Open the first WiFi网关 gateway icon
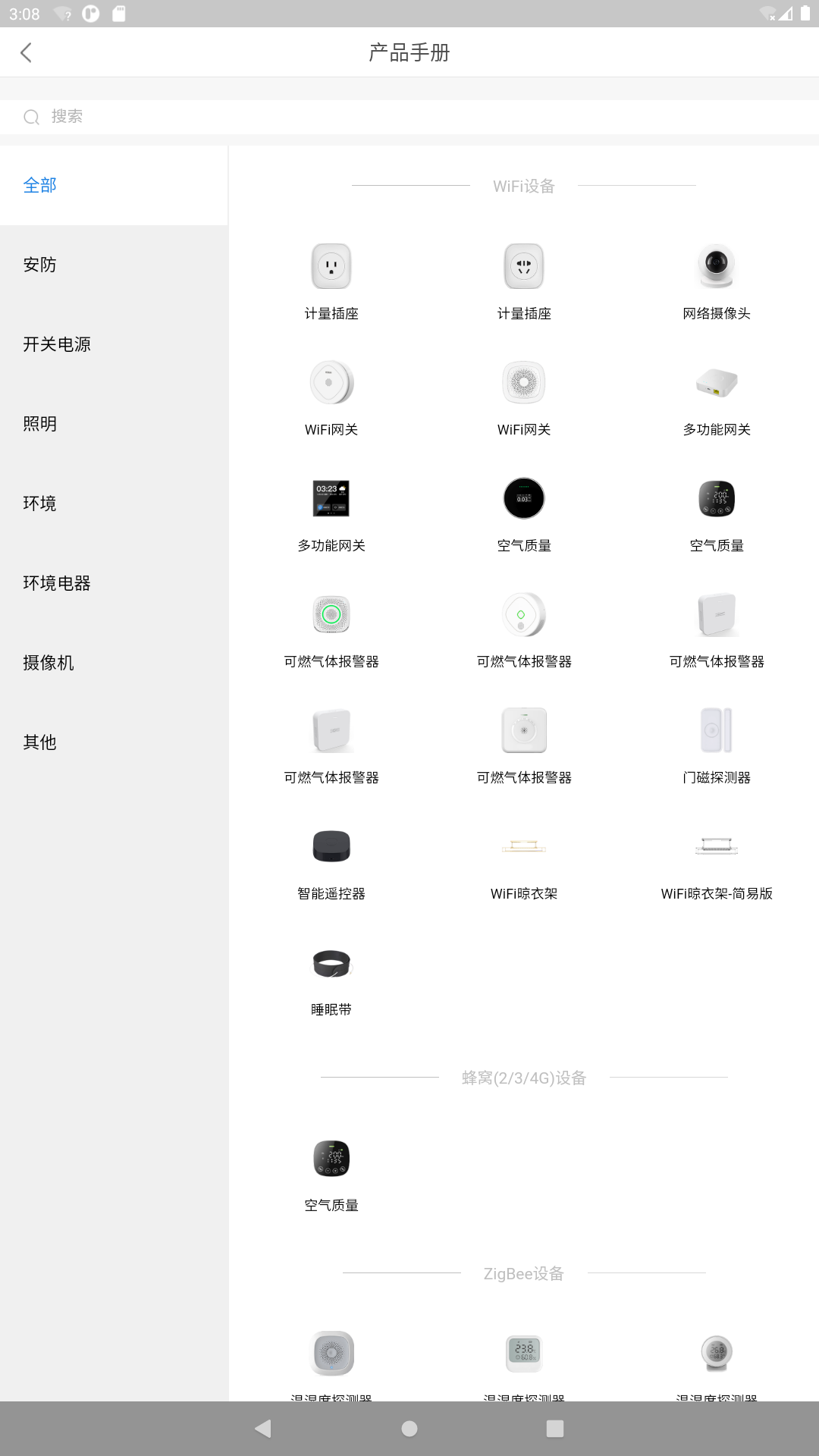Image resolution: width=819 pixels, height=1456 pixels. click(x=331, y=383)
